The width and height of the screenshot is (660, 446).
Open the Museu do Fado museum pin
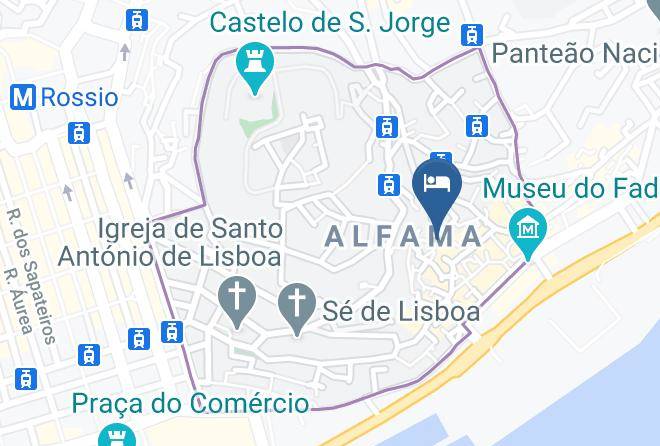click(x=528, y=233)
